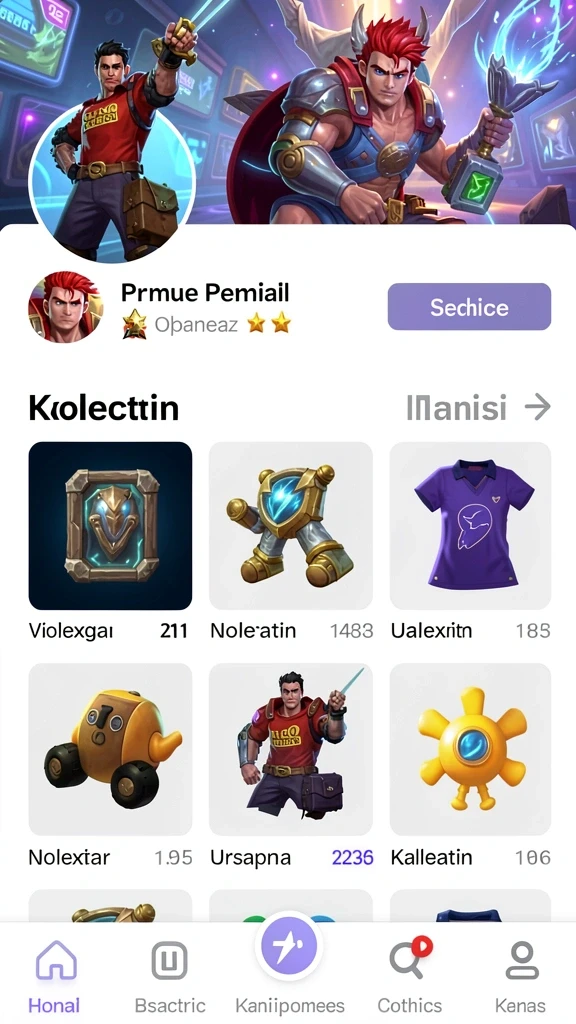Tap the purple Sechice button
Image resolution: width=576 pixels, height=1024 pixels.
pyautogui.click(x=469, y=306)
